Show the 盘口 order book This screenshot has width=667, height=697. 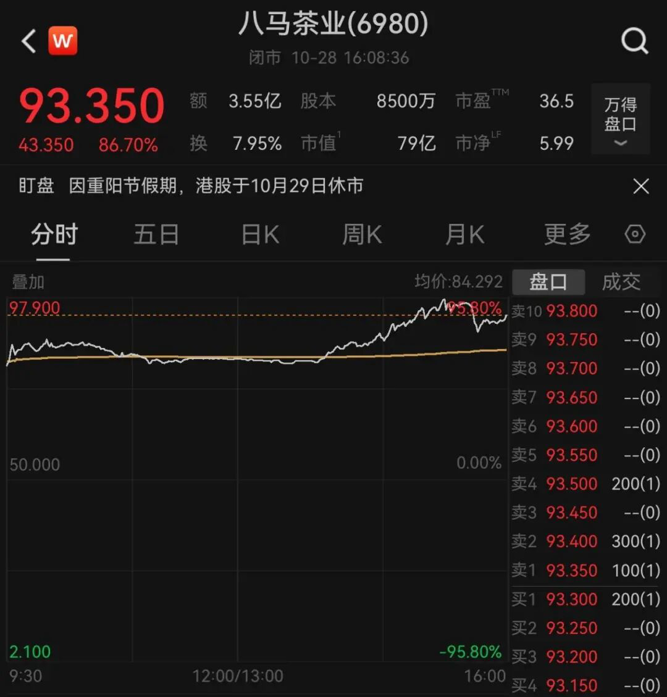click(x=548, y=282)
